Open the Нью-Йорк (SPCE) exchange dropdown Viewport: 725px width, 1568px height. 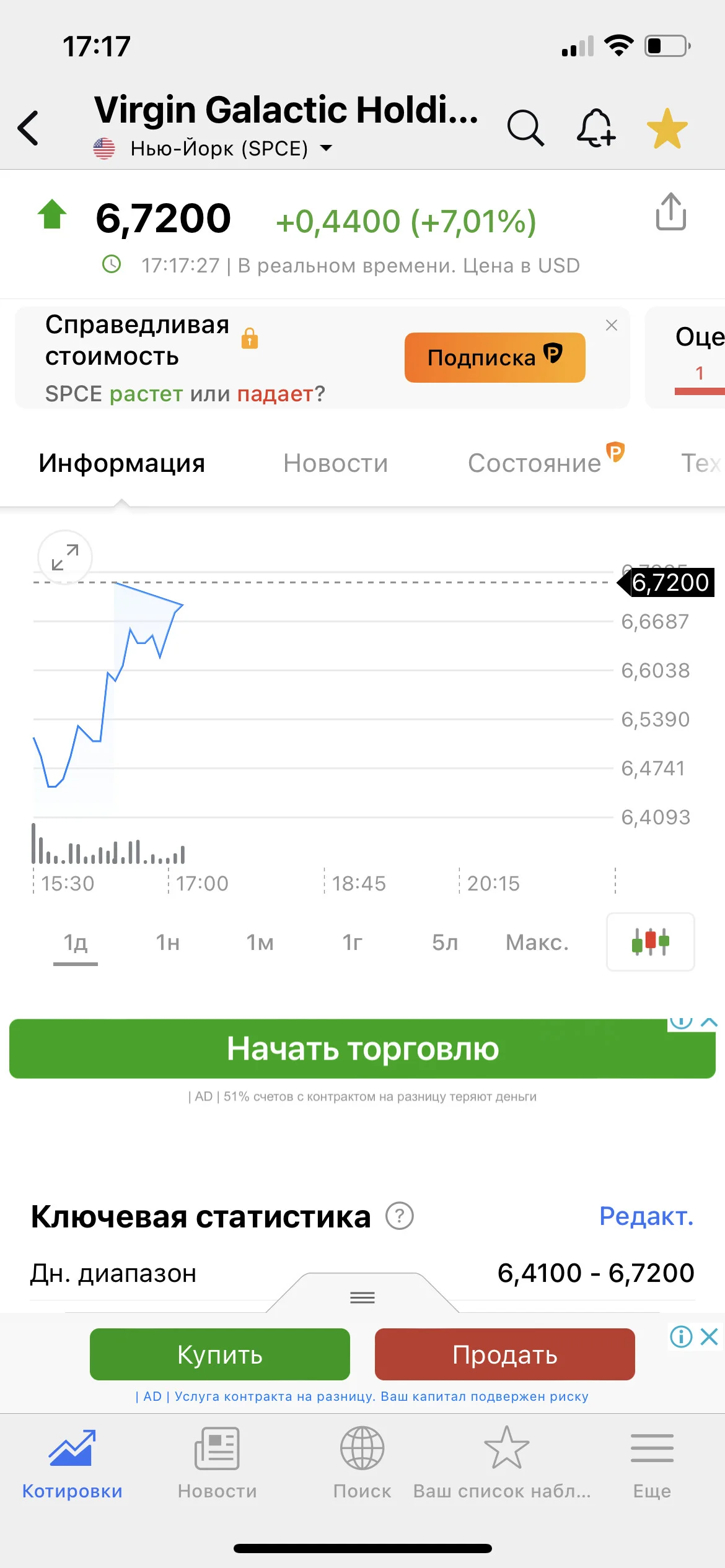point(213,149)
